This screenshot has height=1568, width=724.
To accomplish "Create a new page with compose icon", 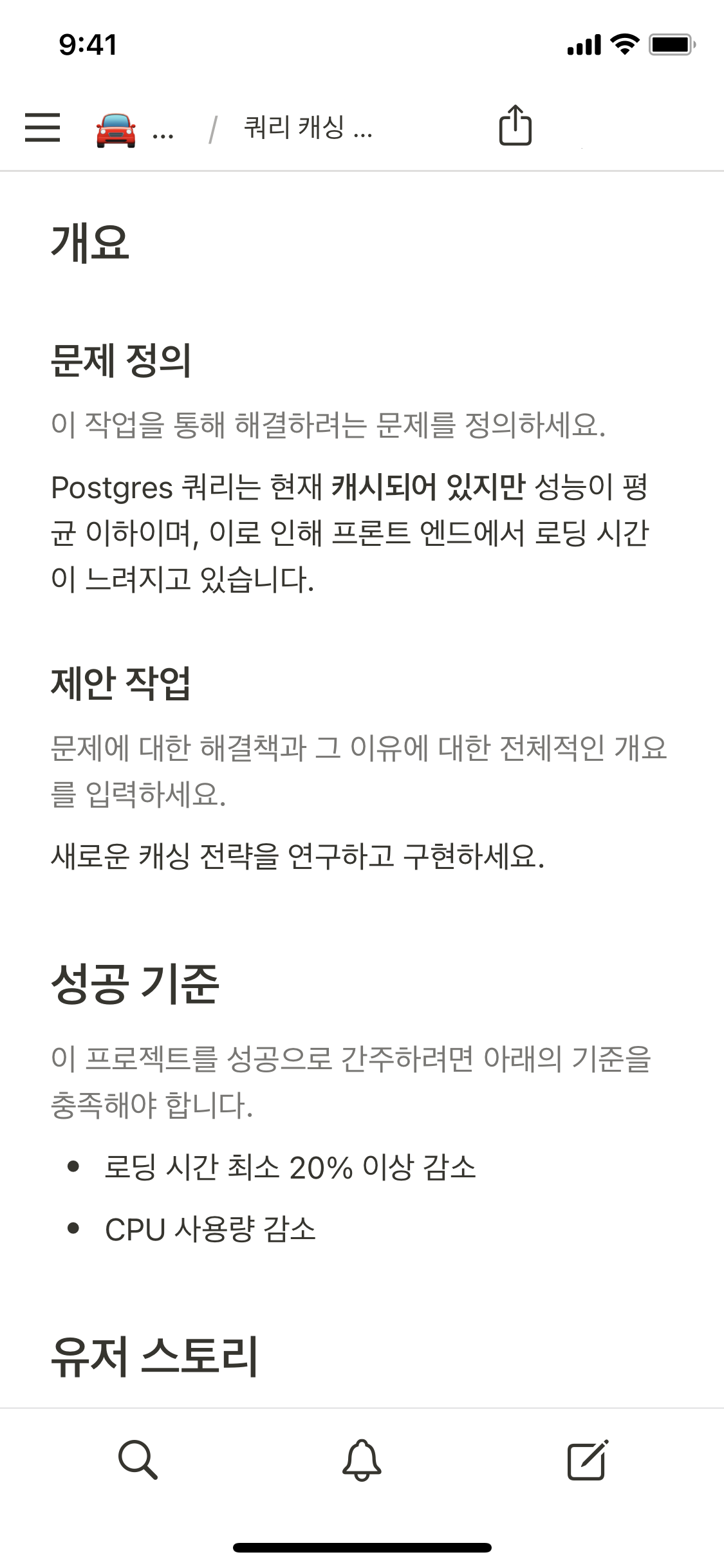I will click(x=587, y=1460).
